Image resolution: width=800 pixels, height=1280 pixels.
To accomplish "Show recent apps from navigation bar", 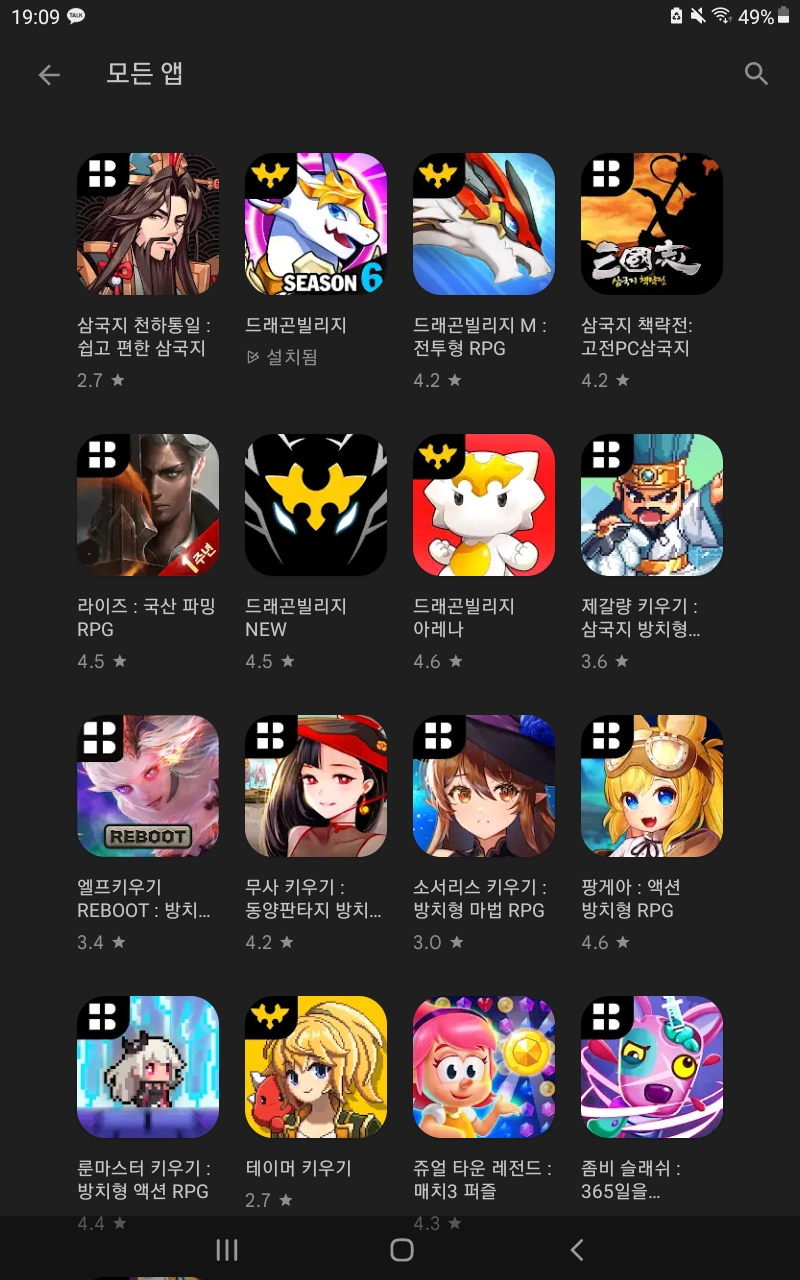I will click(227, 1249).
